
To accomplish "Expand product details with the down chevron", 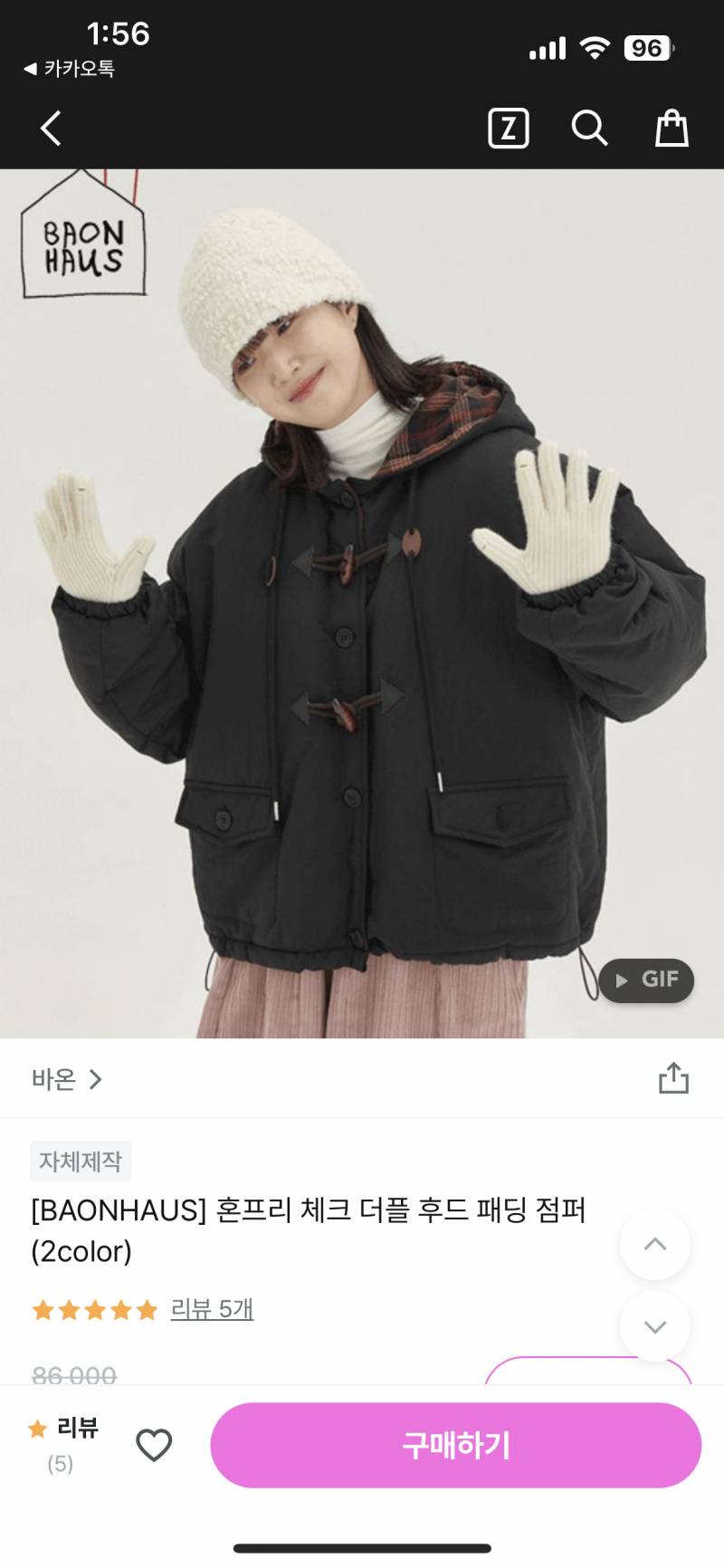I will tap(655, 1325).
